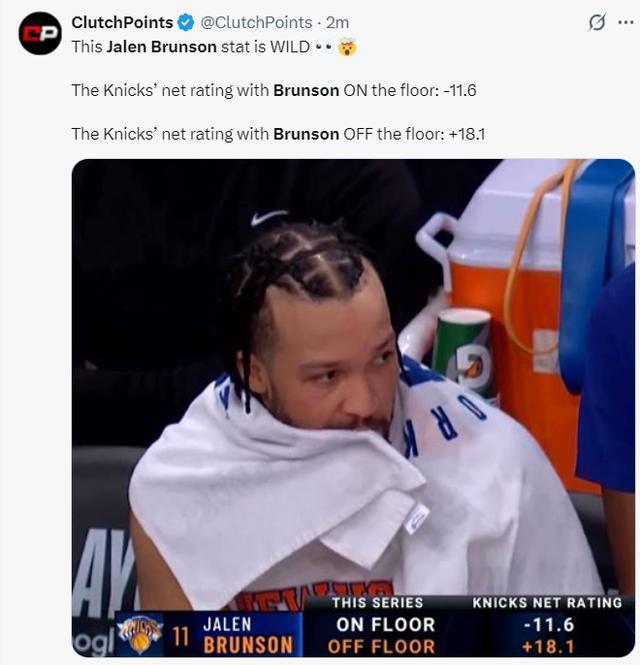The image size is (640, 665).
Task: Open the 2m timestamp of the post
Action: point(338,22)
